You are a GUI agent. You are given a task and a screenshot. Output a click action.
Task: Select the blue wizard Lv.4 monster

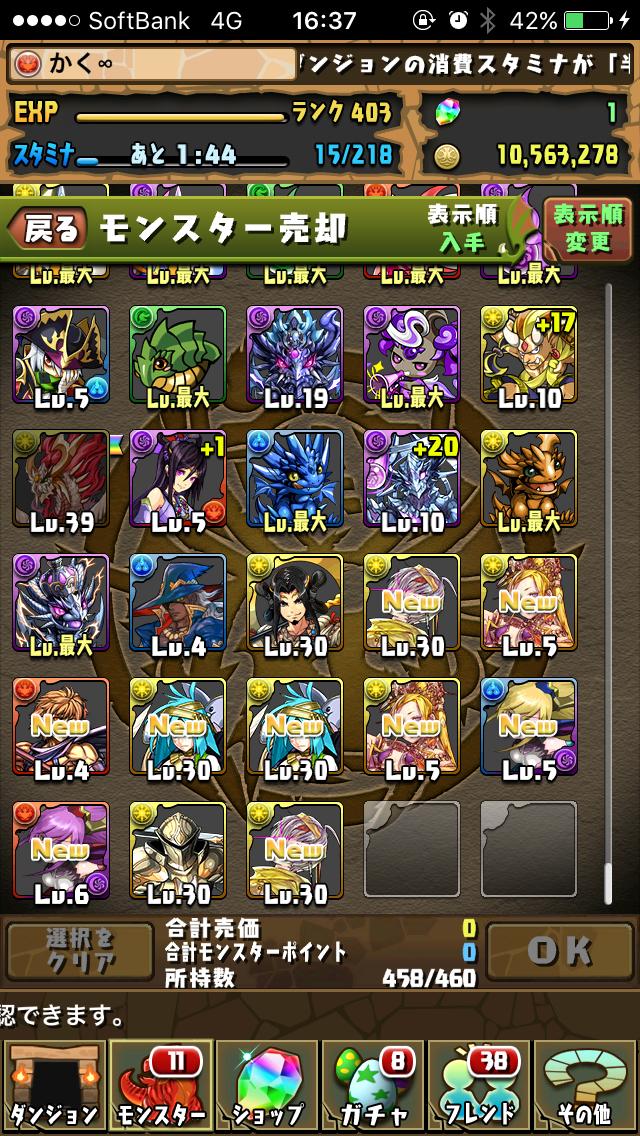(x=178, y=601)
